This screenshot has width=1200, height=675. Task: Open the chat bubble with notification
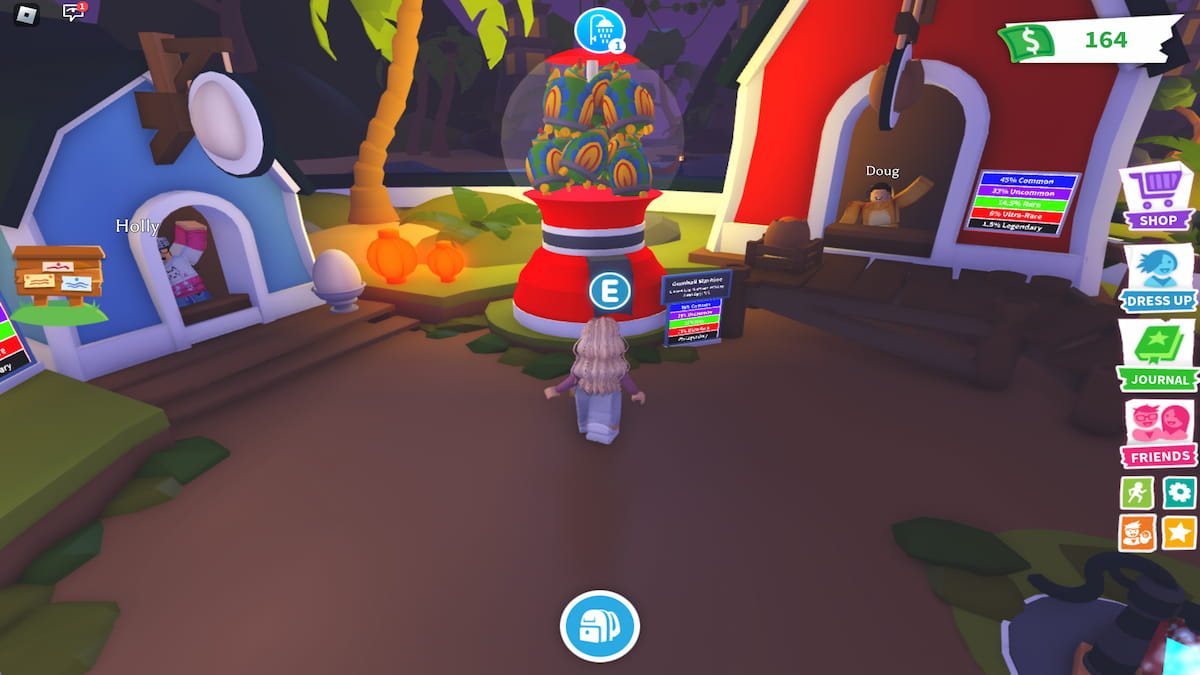pyautogui.click(x=73, y=13)
